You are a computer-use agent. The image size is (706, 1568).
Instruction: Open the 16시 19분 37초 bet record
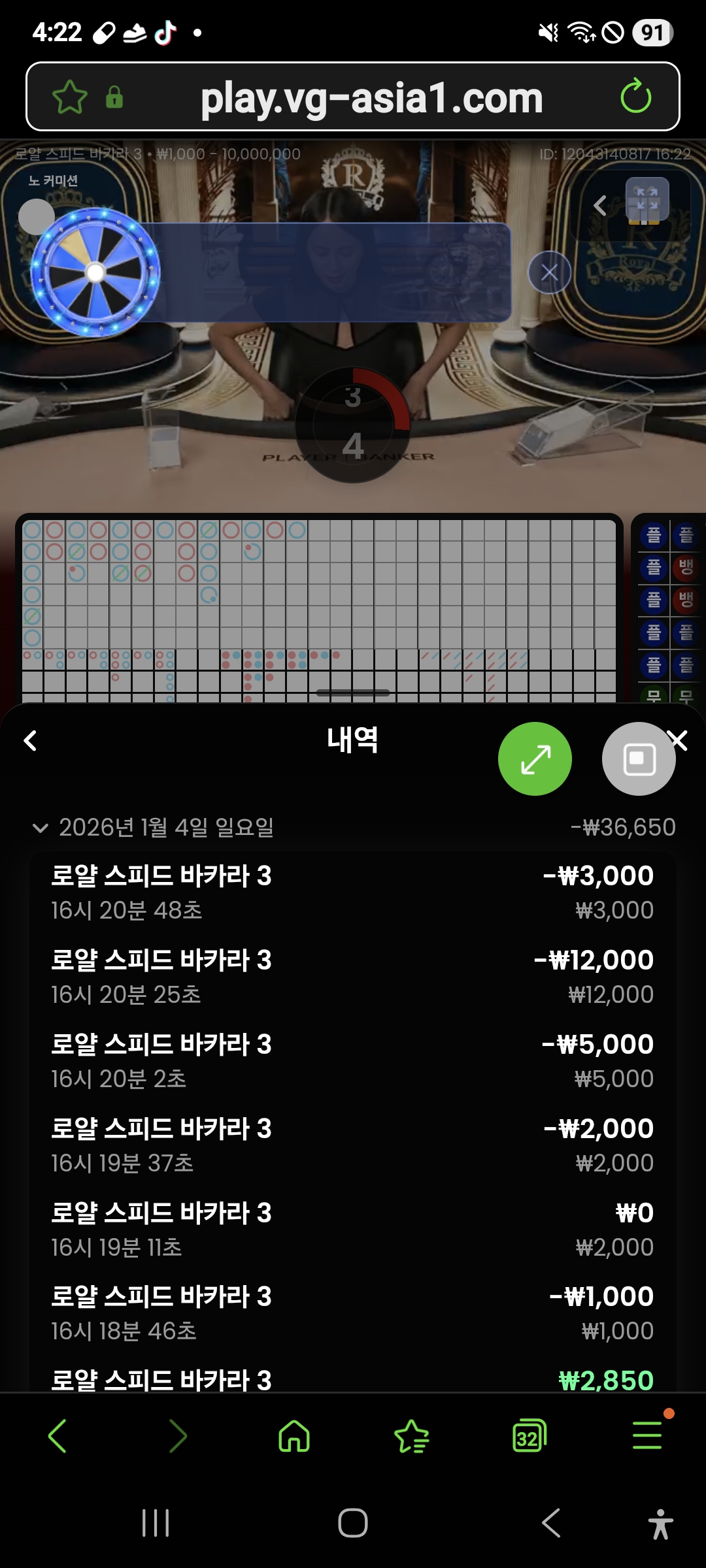[353, 1145]
